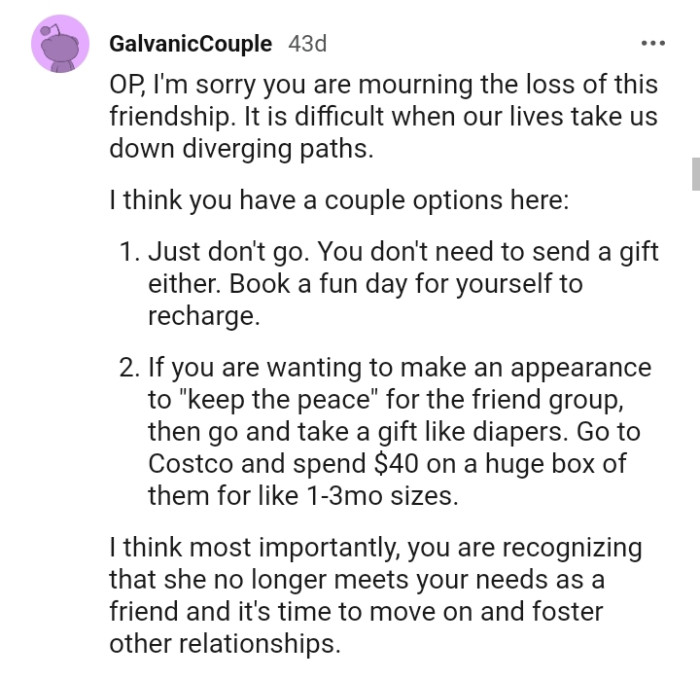Open the overflow menu on GalvanicCouple's comment
The image size is (700, 680).
point(652,44)
